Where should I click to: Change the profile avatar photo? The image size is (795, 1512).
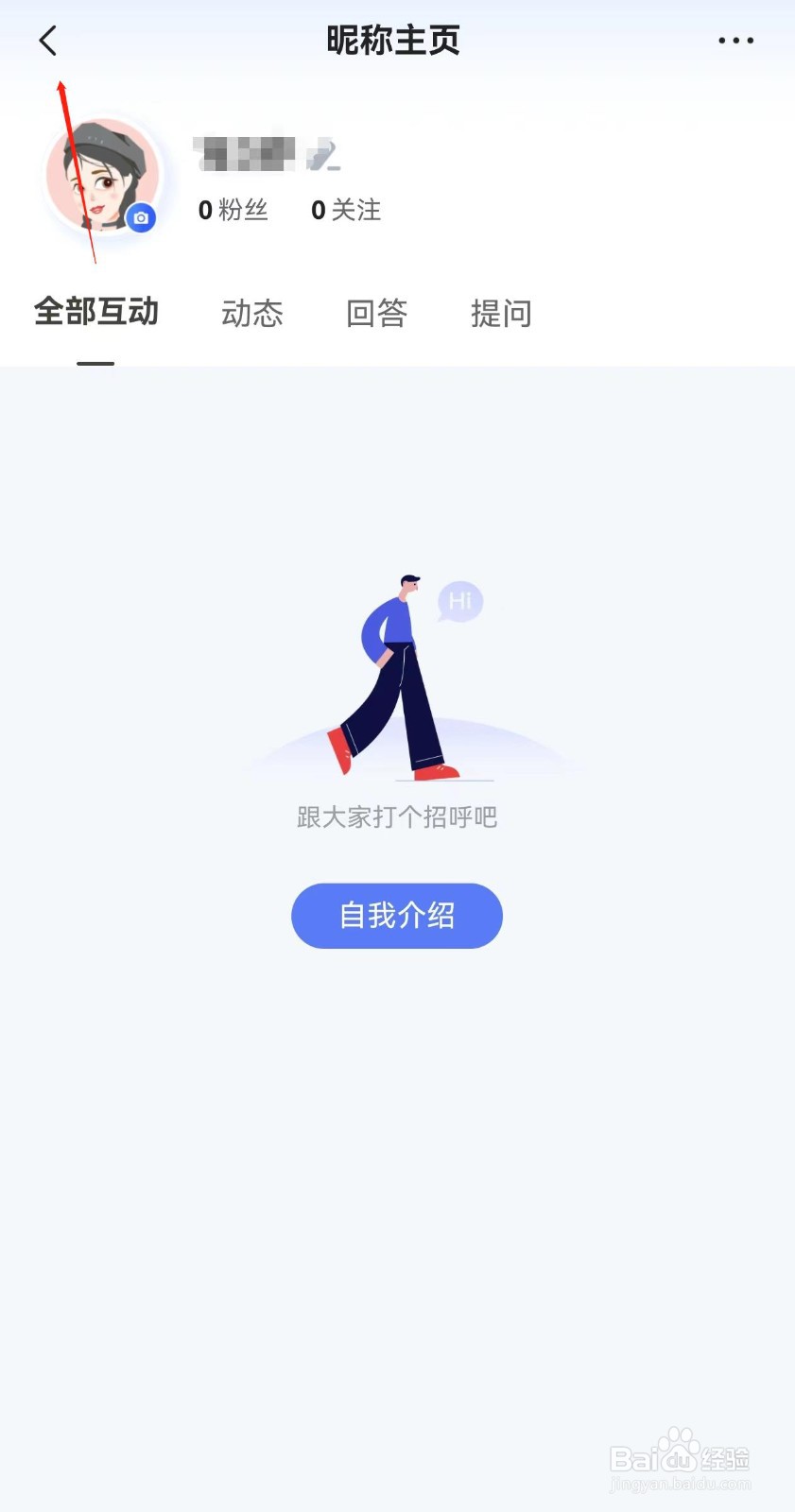click(x=141, y=218)
